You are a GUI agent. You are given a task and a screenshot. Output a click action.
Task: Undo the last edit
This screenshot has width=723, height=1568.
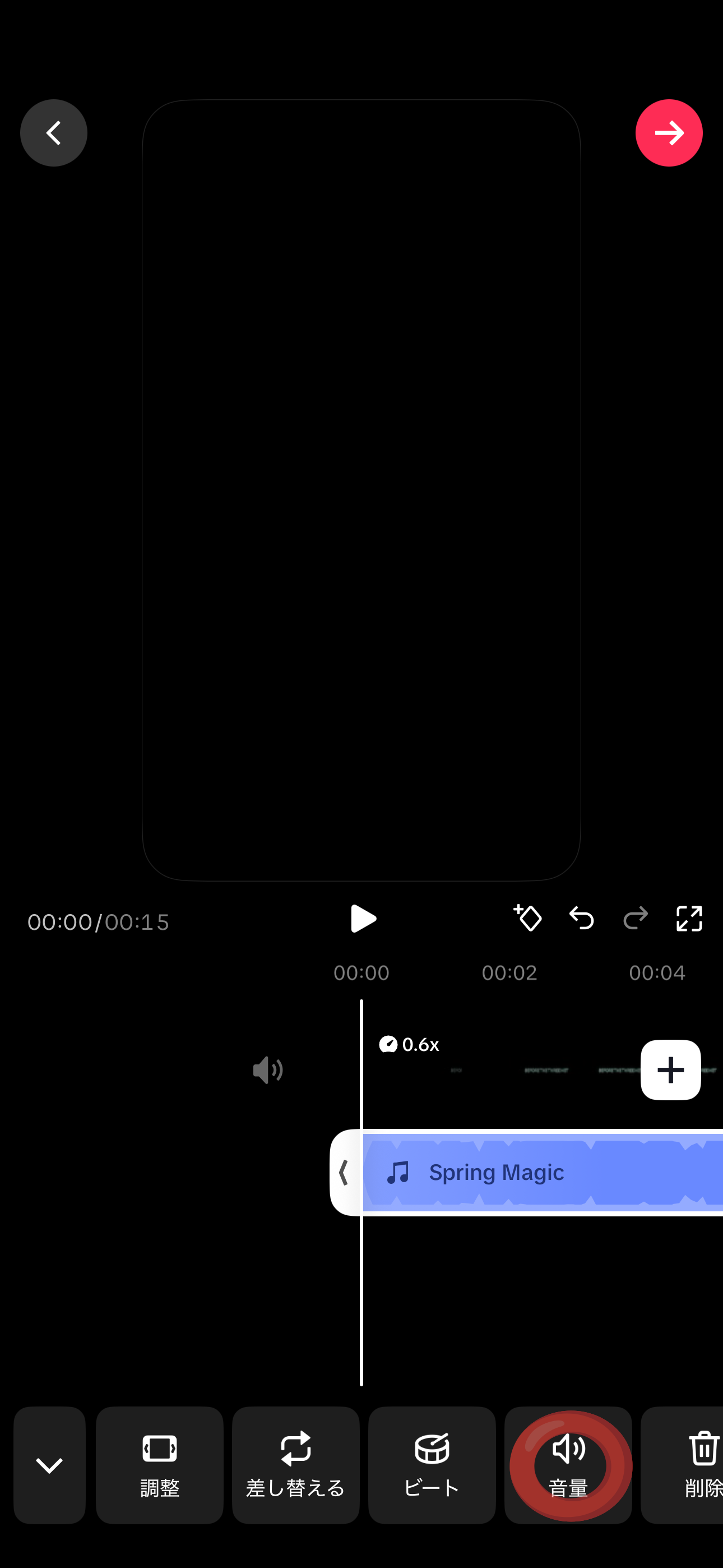pyautogui.click(x=581, y=918)
